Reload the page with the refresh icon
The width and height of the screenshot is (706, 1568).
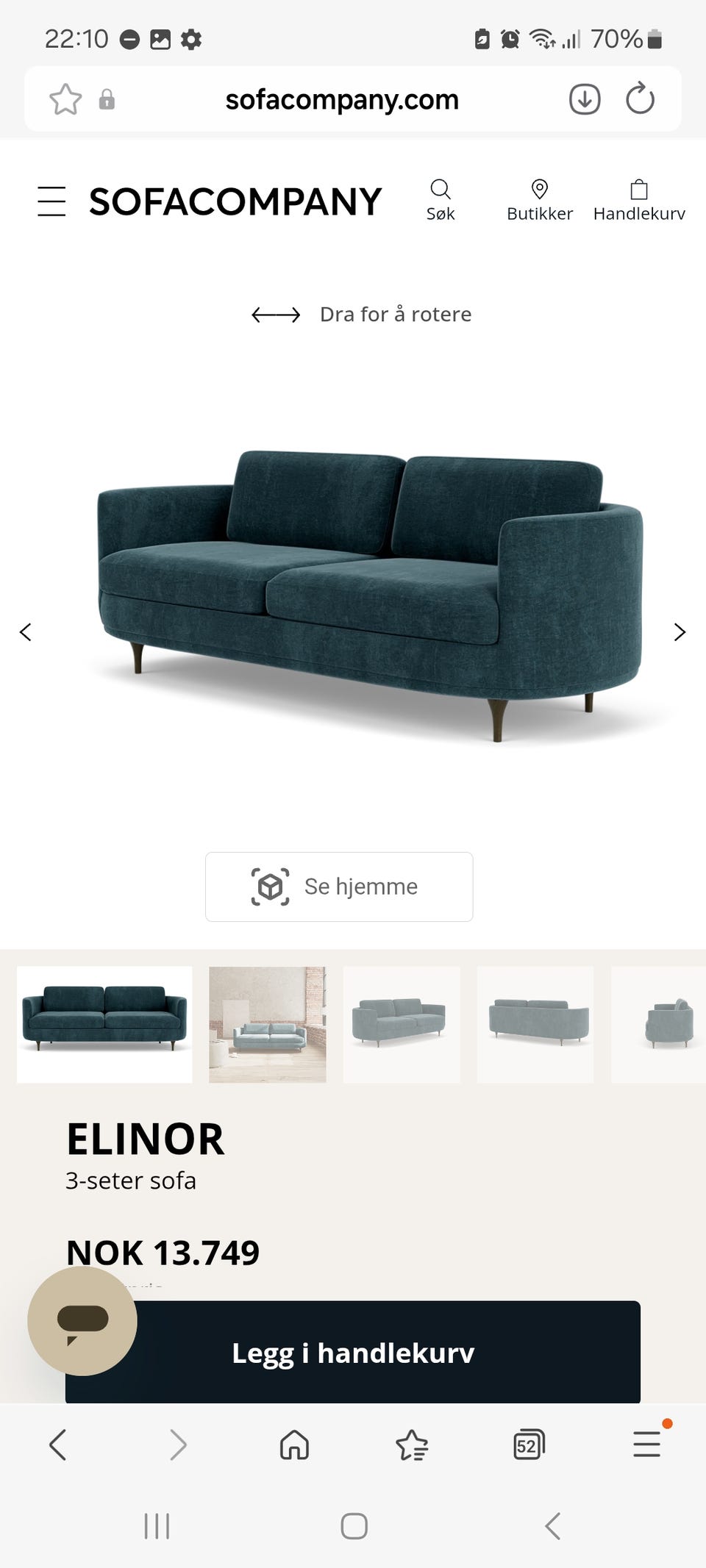(640, 98)
